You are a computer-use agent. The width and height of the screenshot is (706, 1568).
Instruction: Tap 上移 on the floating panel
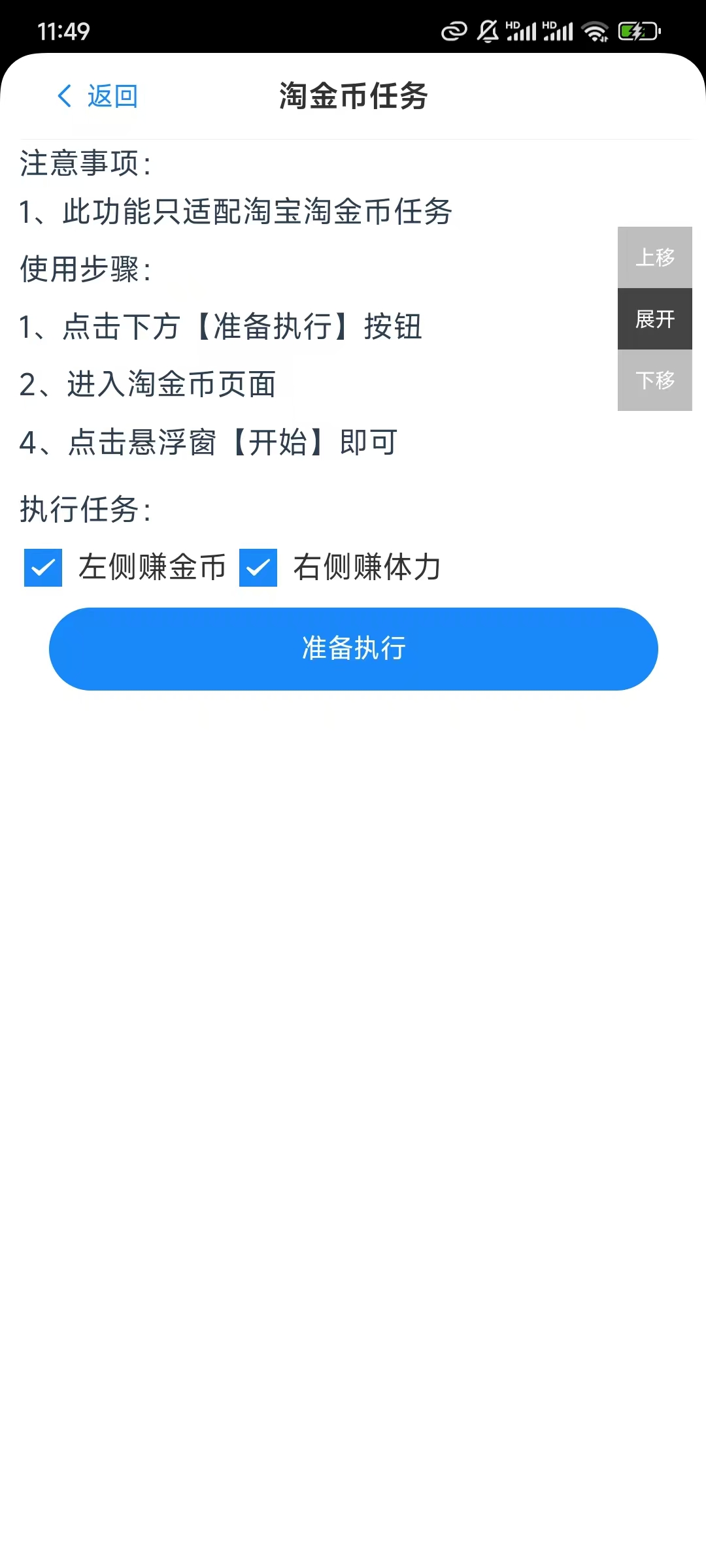[655, 257]
